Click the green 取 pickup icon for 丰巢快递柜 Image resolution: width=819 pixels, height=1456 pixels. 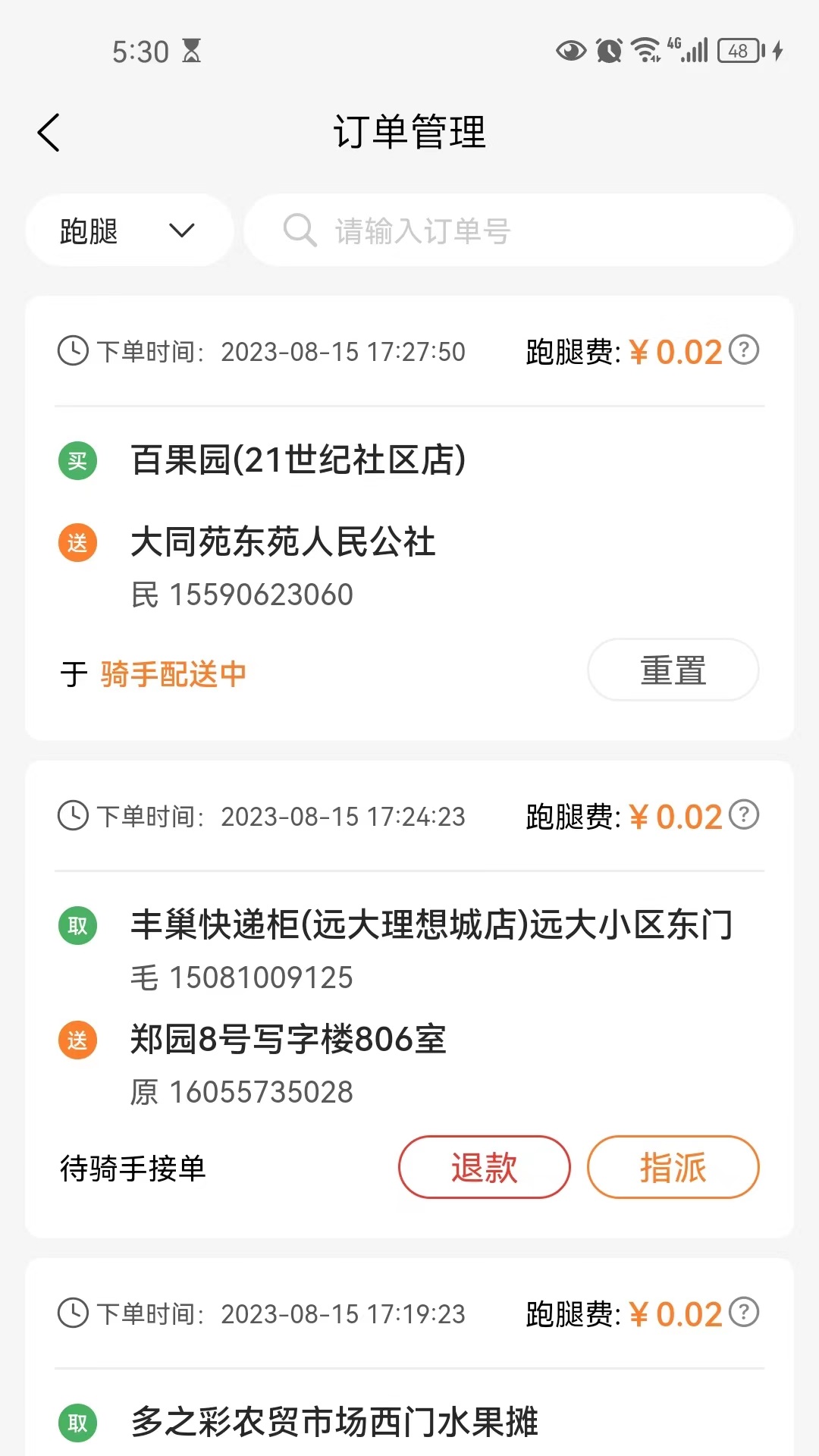point(76,927)
